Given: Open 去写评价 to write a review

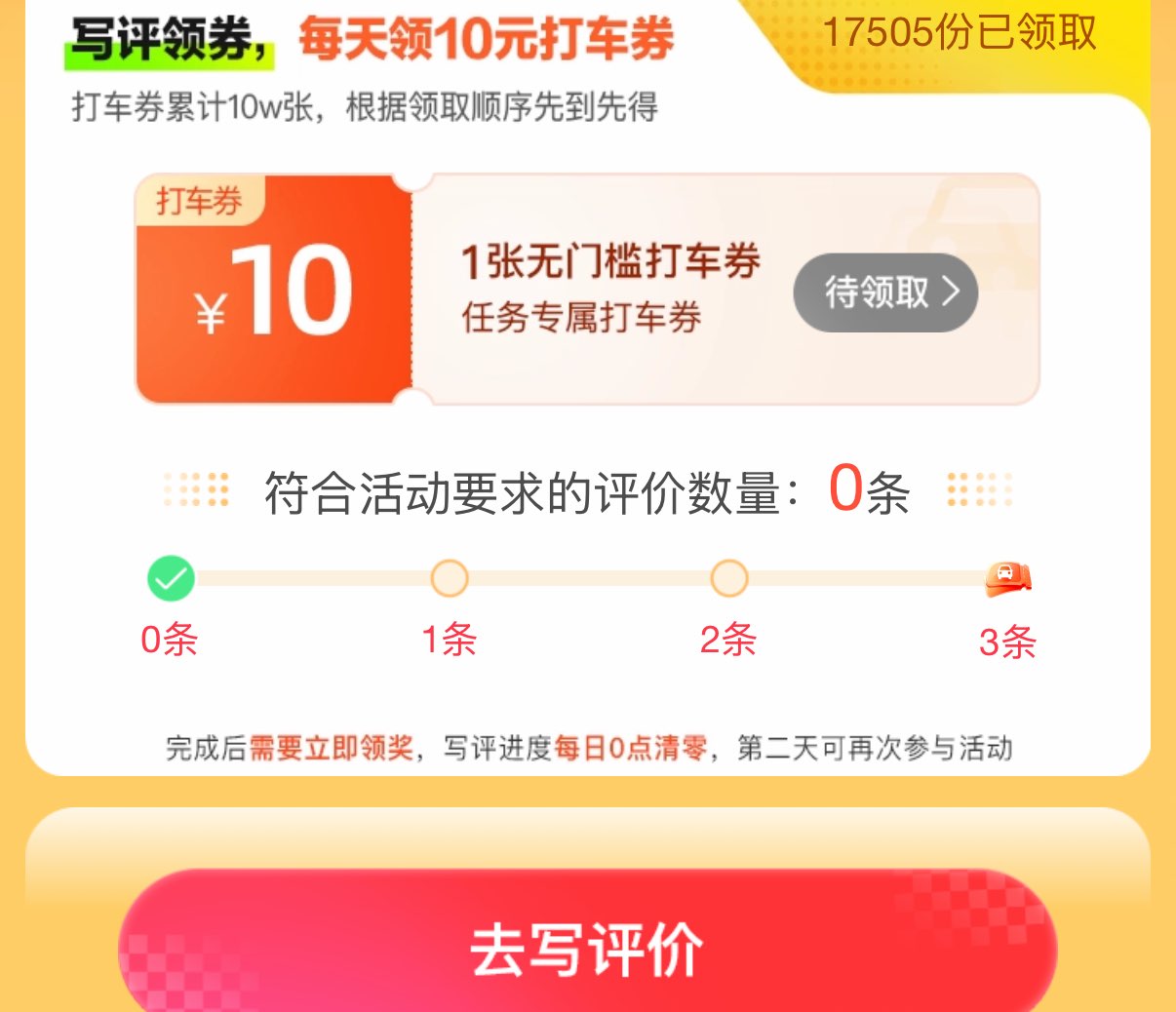Looking at the screenshot, I should pyautogui.click(x=587, y=948).
